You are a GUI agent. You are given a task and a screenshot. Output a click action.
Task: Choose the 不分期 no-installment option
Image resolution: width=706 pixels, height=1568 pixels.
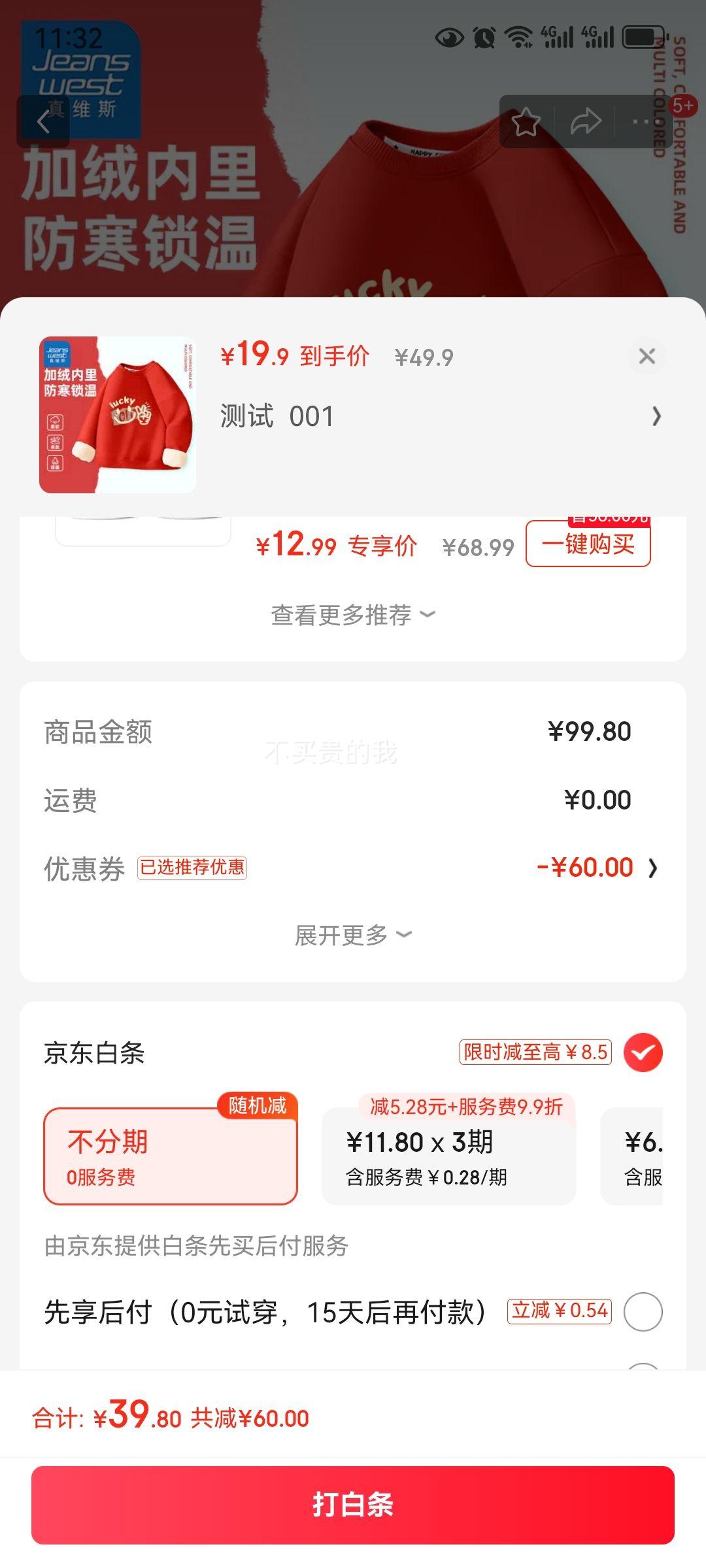tap(170, 1156)
